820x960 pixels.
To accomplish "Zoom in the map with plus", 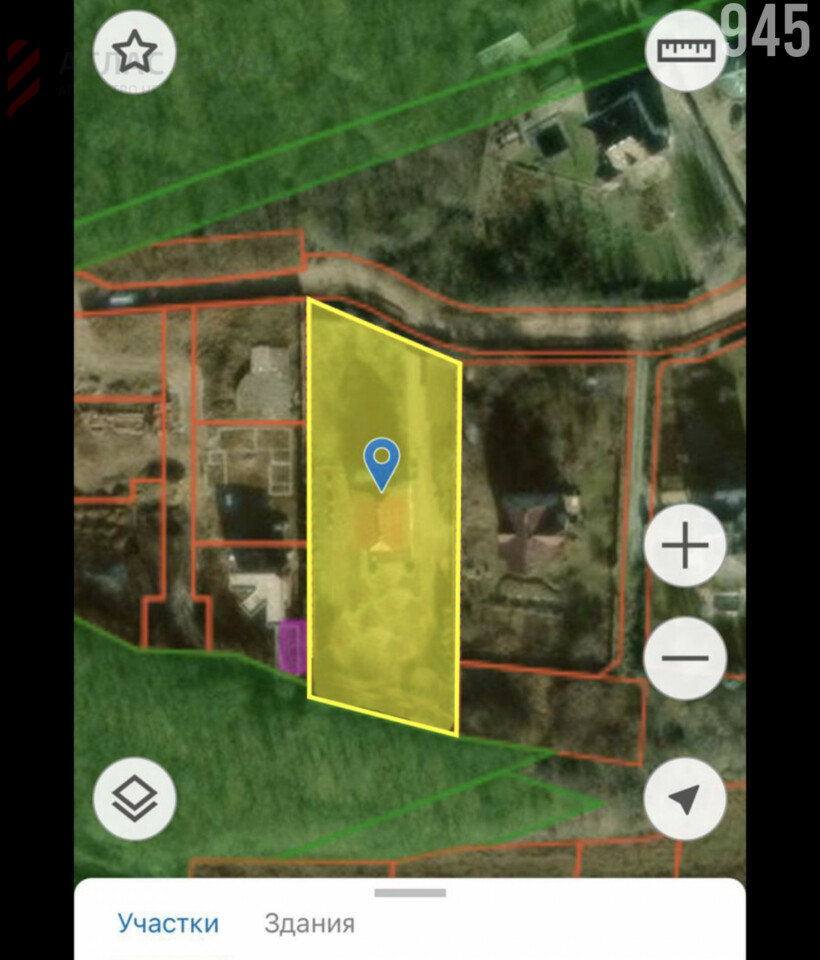I will (x=685, y=546).
